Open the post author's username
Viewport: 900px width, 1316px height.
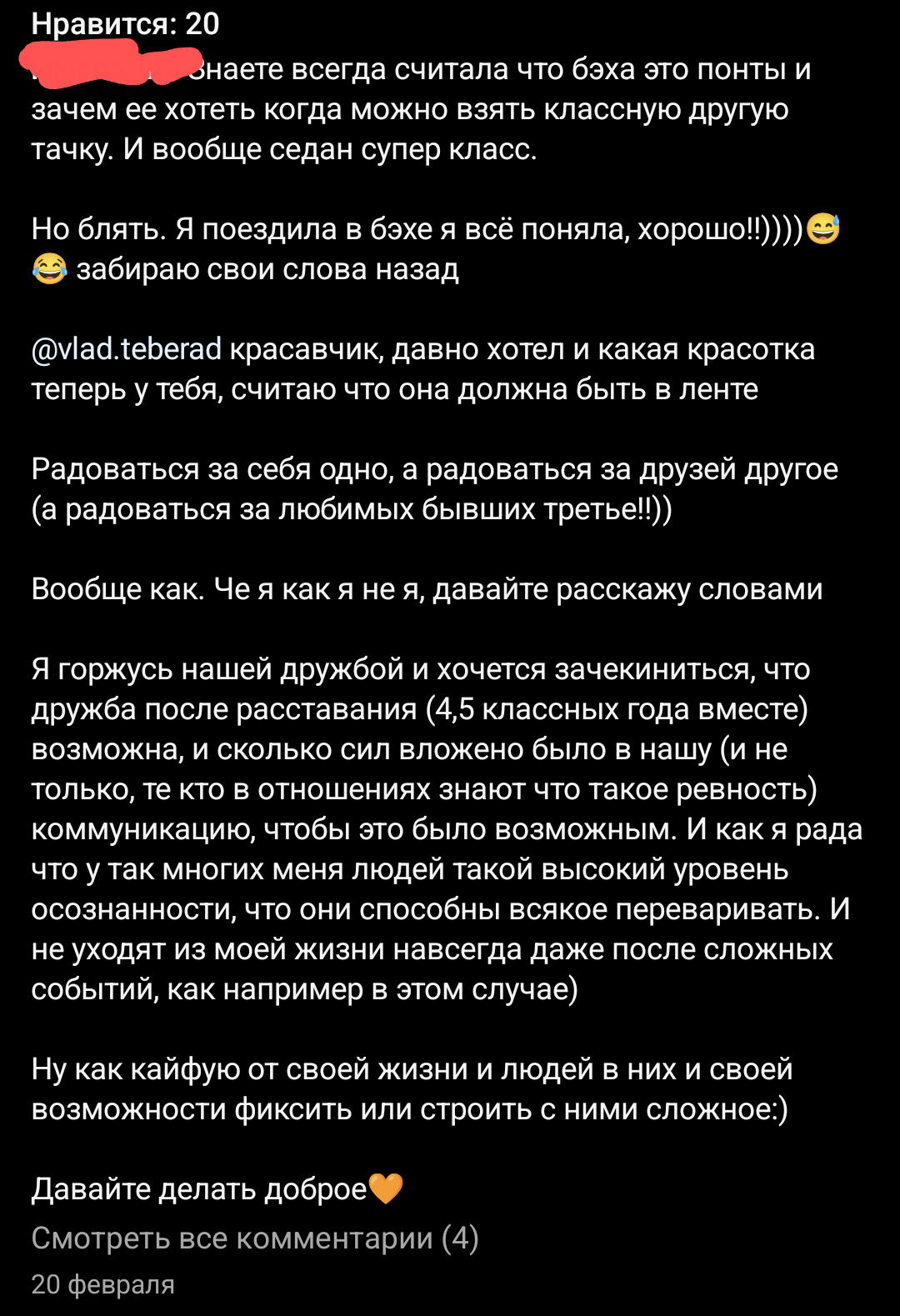click(x=108, y=65)
